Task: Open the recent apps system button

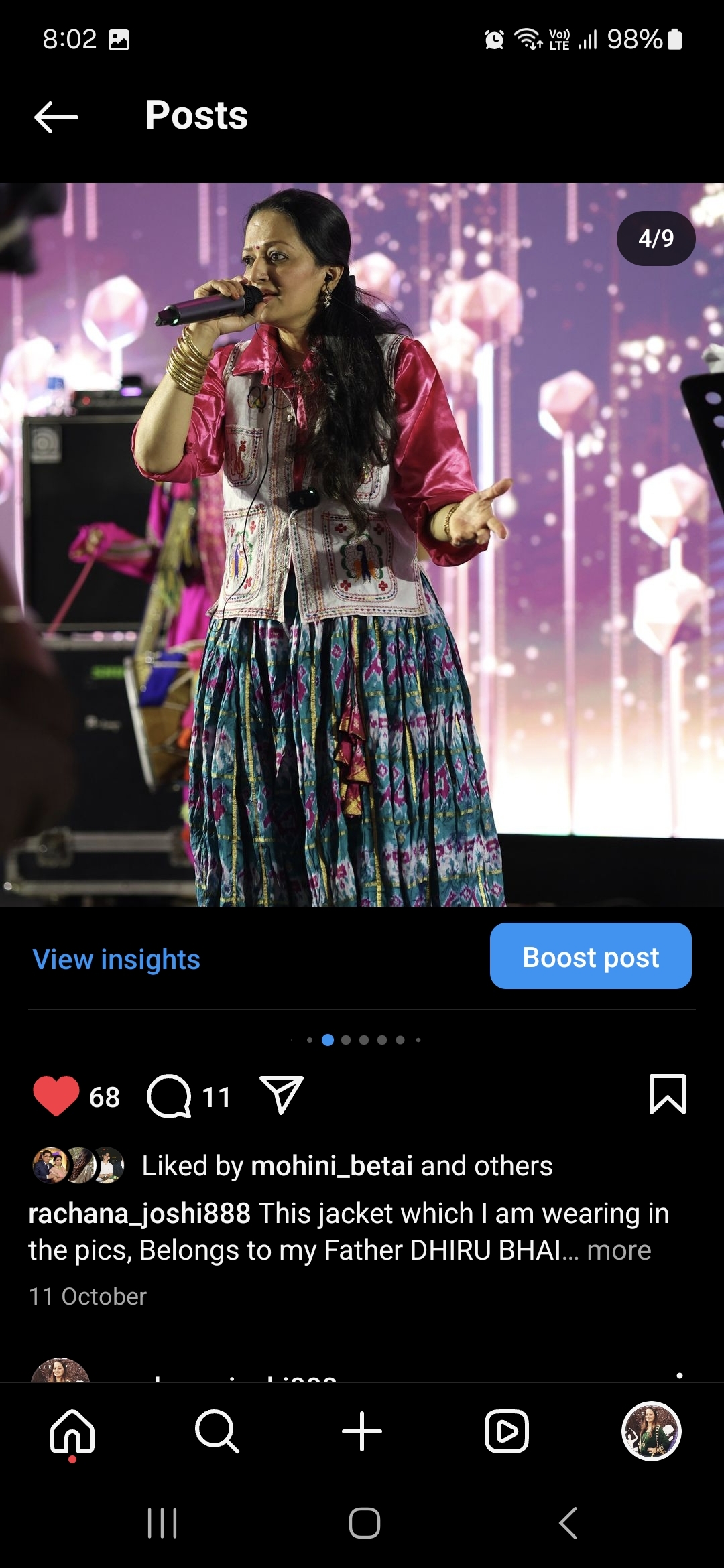Action: [162, 1523]
